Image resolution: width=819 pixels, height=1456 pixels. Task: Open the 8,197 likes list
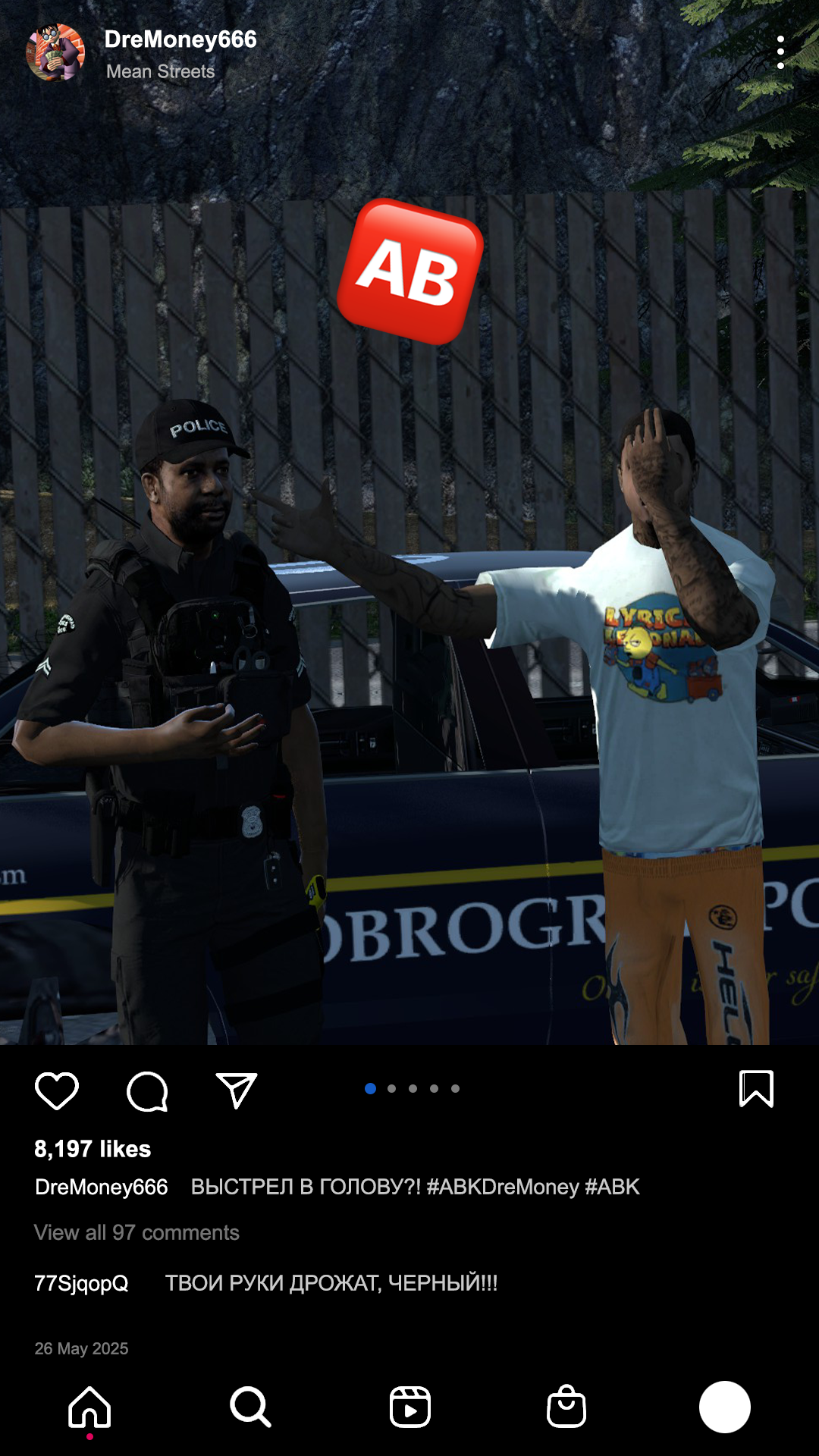coord(93,1149)
